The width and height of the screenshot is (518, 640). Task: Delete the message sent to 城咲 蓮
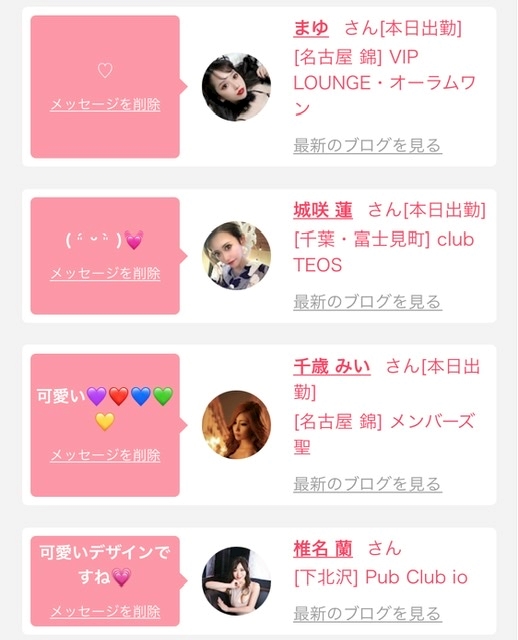[105, 273]
